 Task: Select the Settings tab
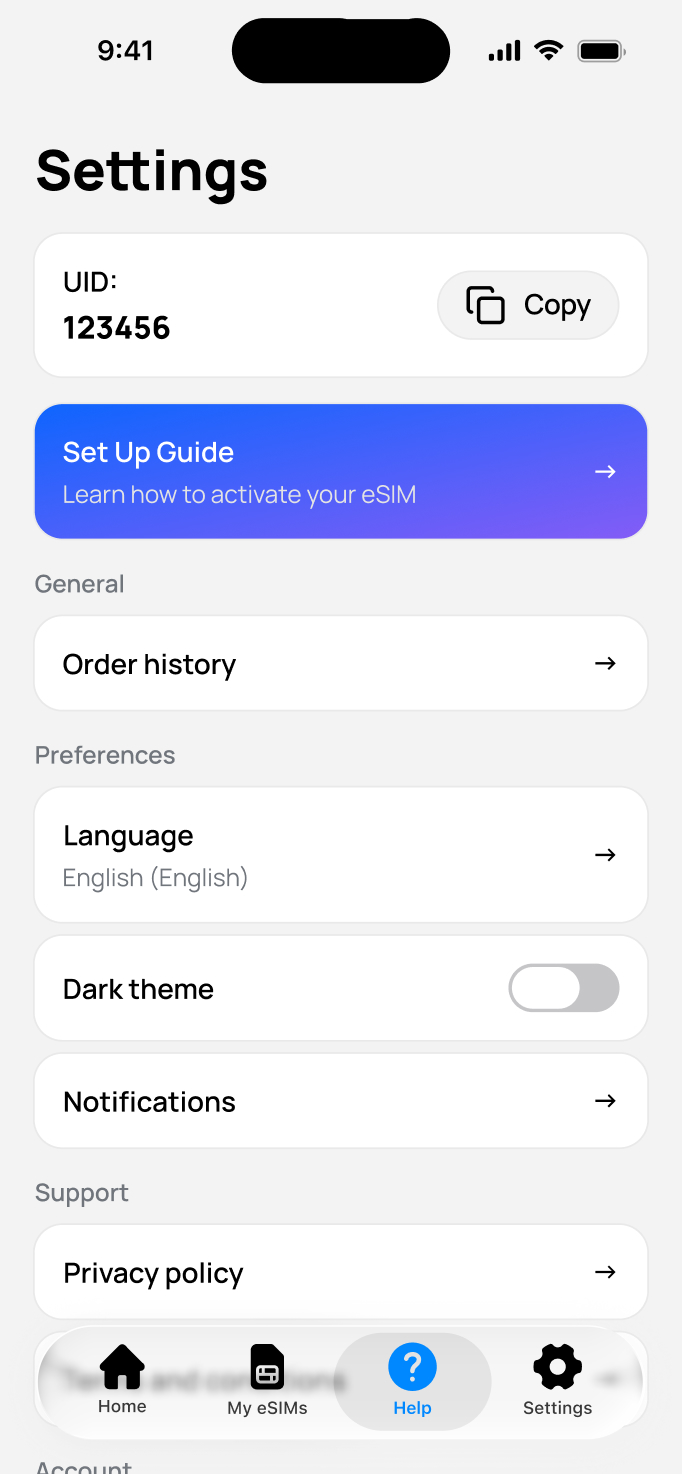pos(557,1381)
